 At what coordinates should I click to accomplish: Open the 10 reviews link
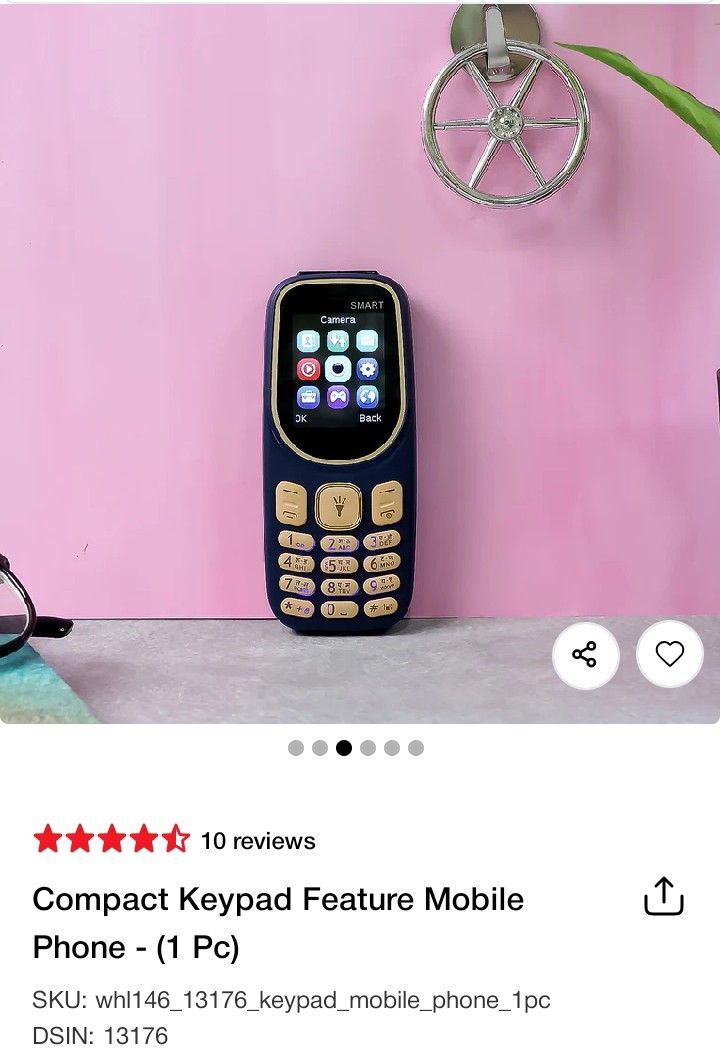[258, 841]
